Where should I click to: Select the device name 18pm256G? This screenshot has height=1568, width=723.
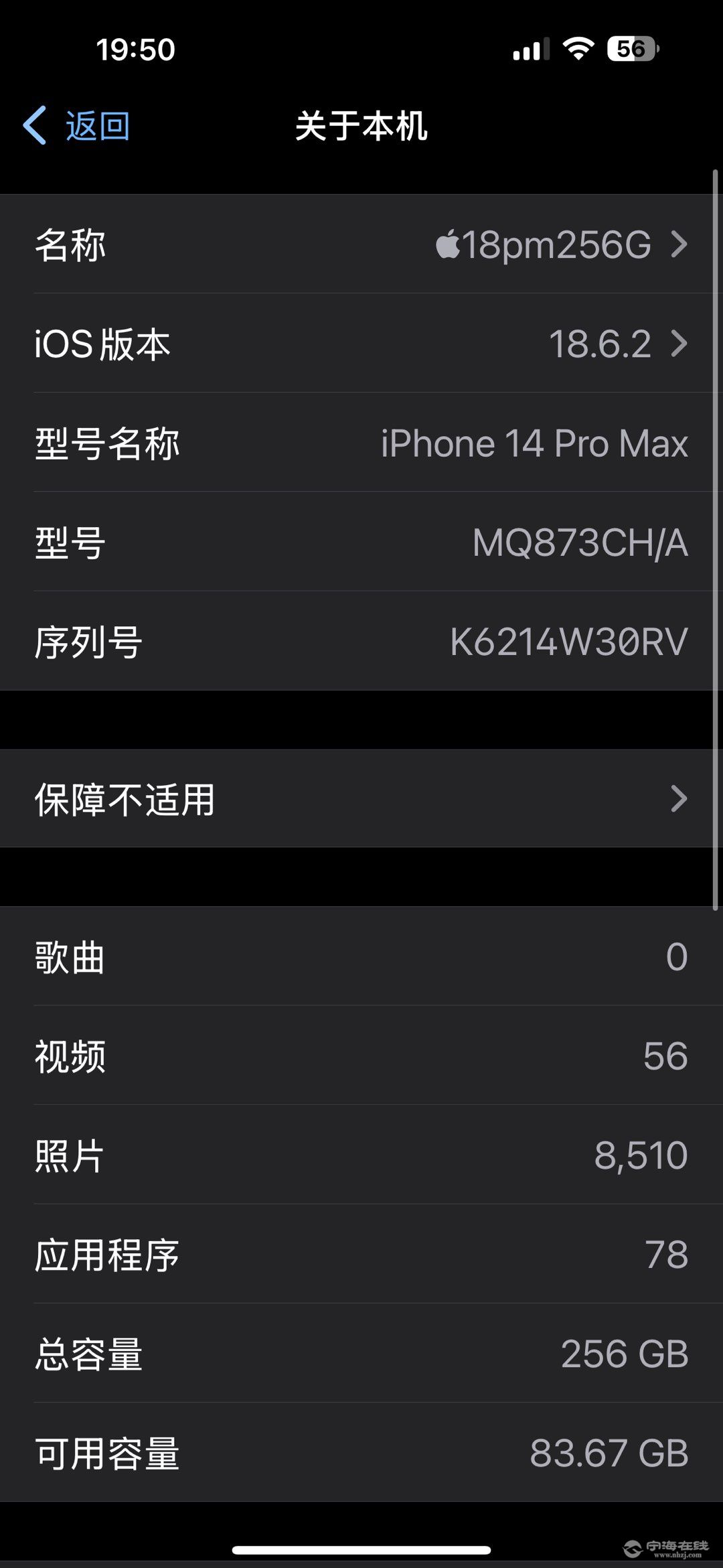[x=562, y=244]
